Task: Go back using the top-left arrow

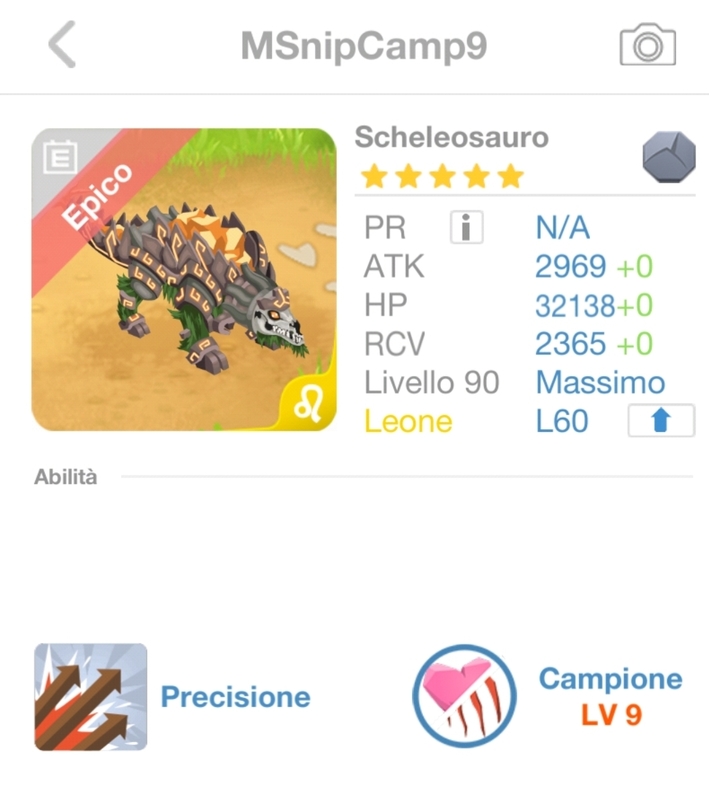Action: (x=62, y=46)
